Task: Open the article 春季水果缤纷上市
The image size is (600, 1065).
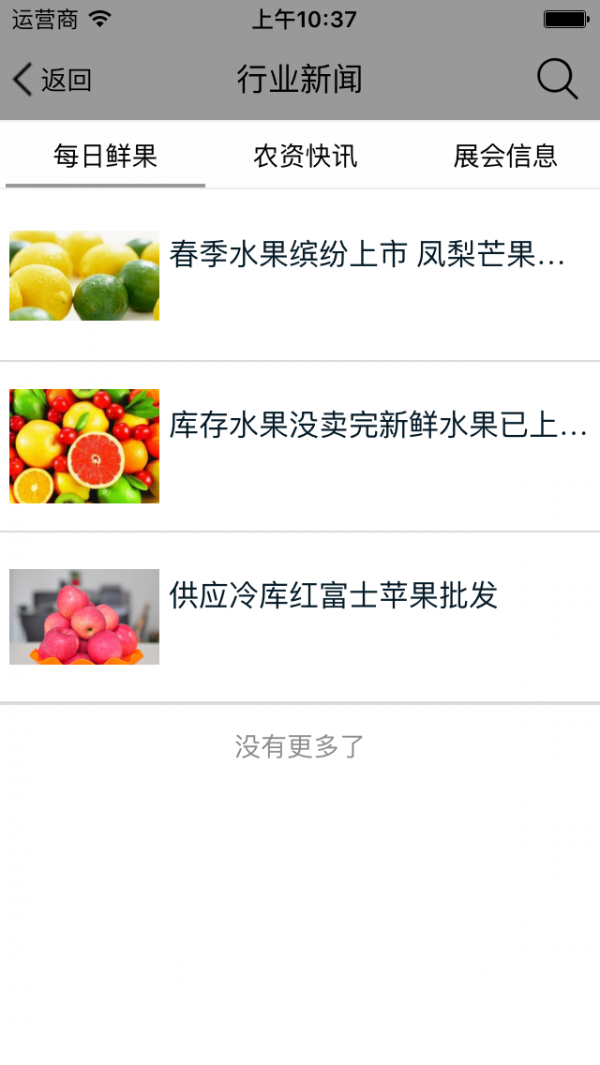Action: [x=366, y=255]
